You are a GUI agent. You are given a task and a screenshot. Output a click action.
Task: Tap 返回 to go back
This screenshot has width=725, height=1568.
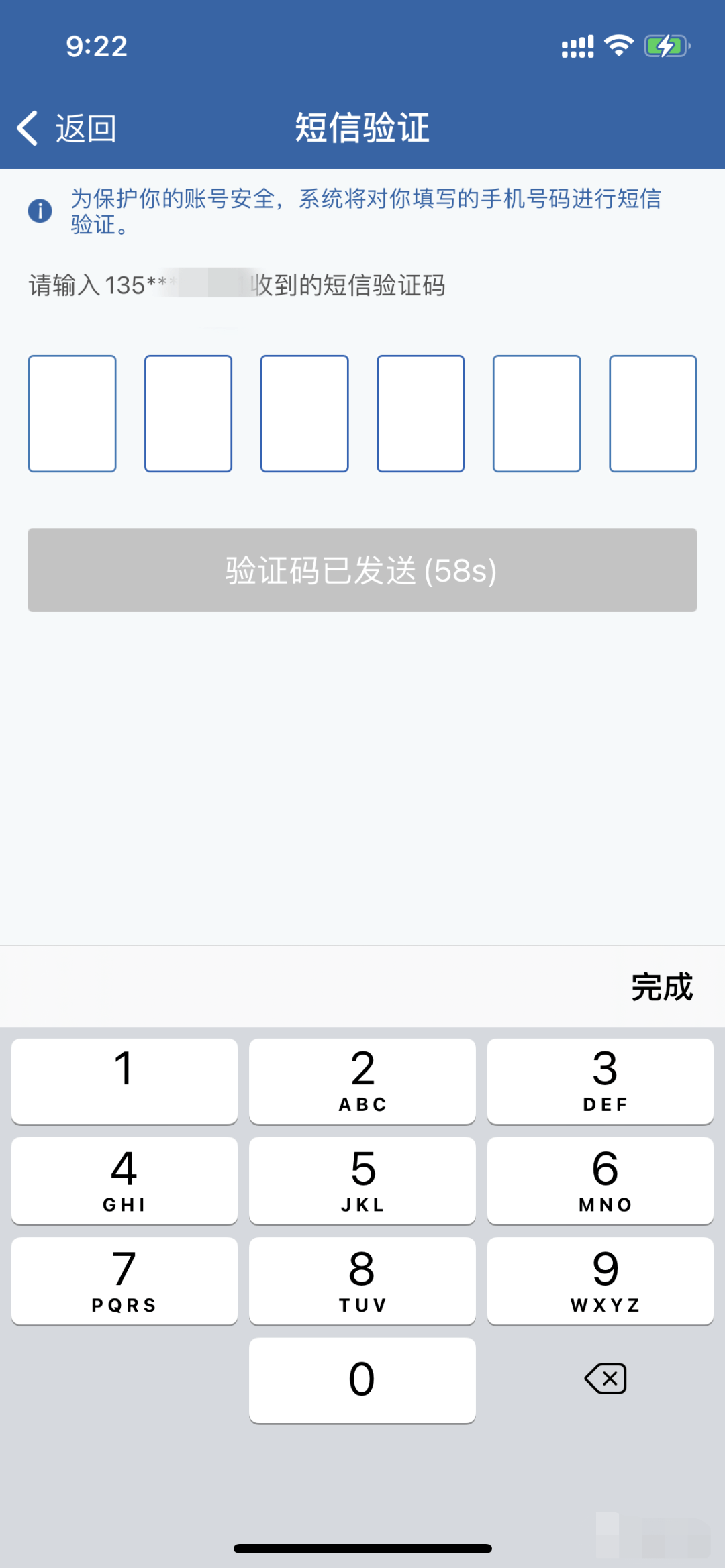[86, 129]
